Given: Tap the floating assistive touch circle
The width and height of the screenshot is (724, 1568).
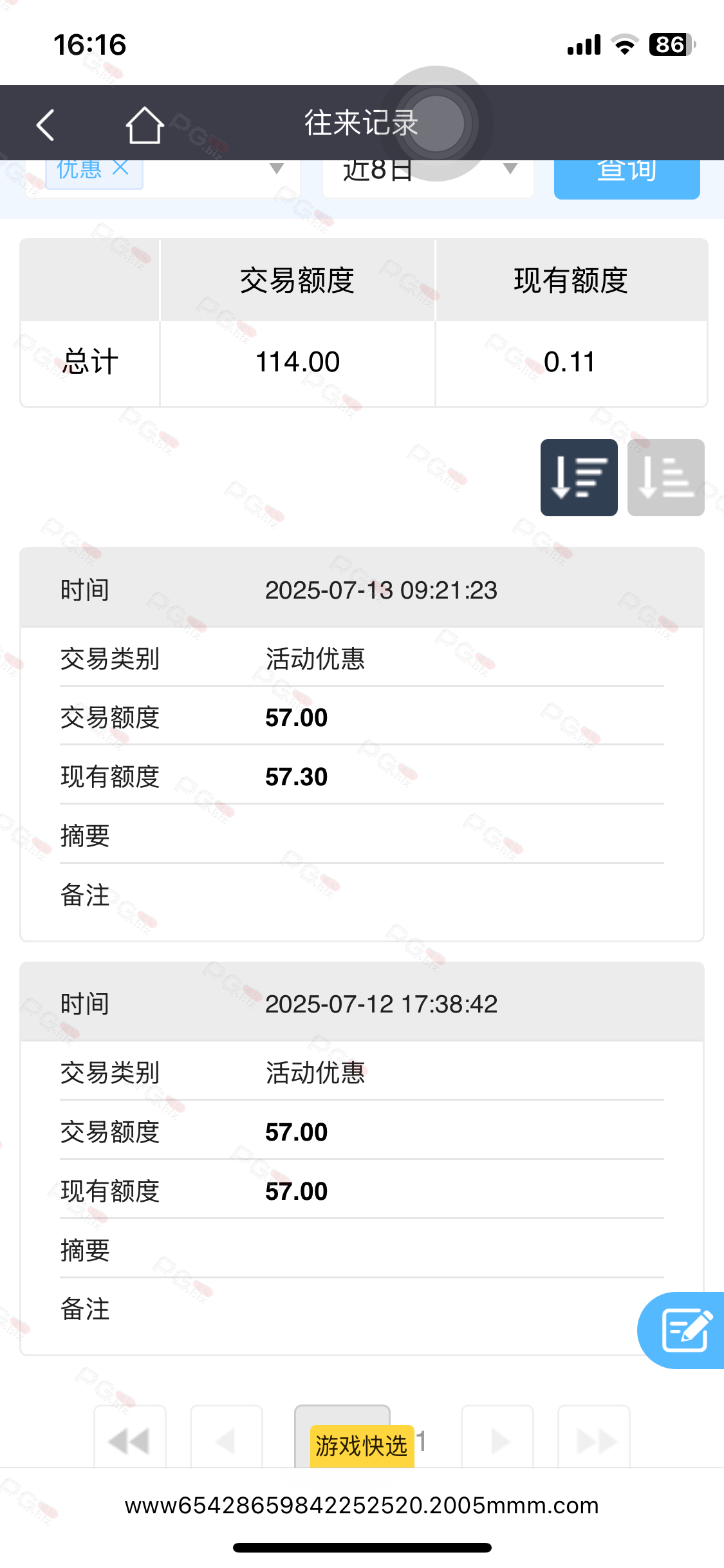Looking at the screenshot, I should click(436, 123).
